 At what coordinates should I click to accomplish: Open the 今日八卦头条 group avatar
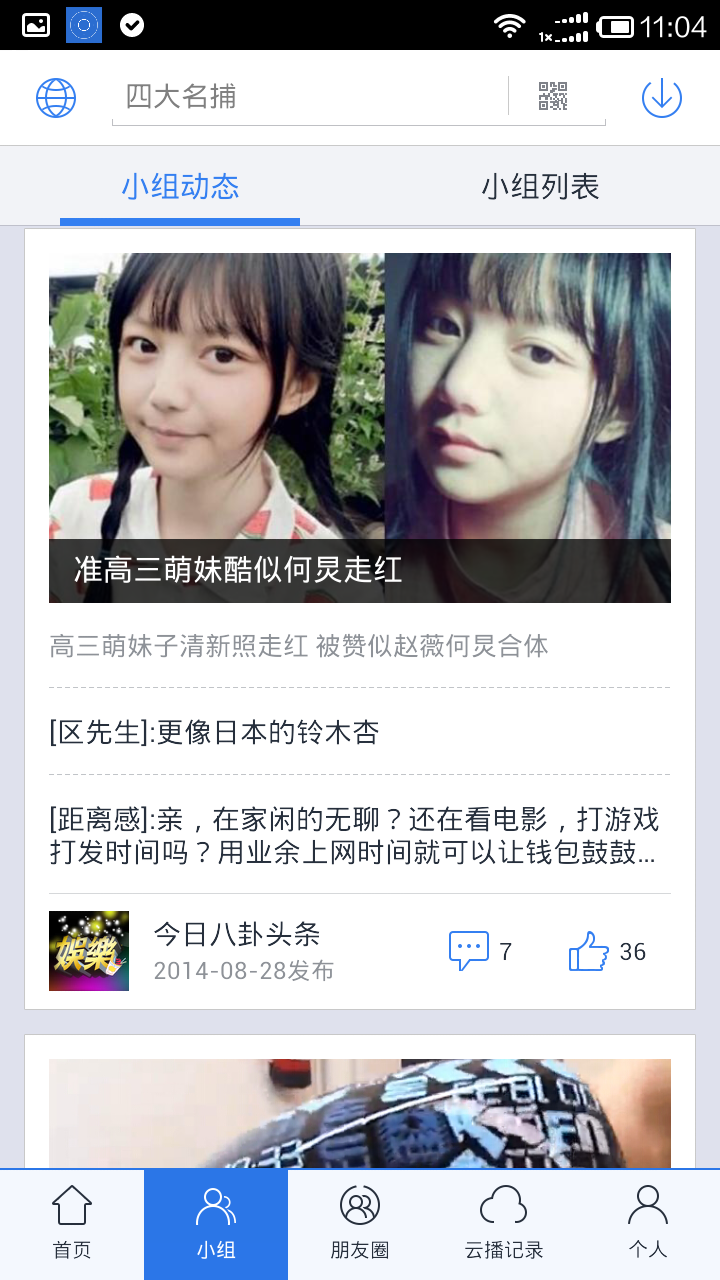click(x=89, y=951)
